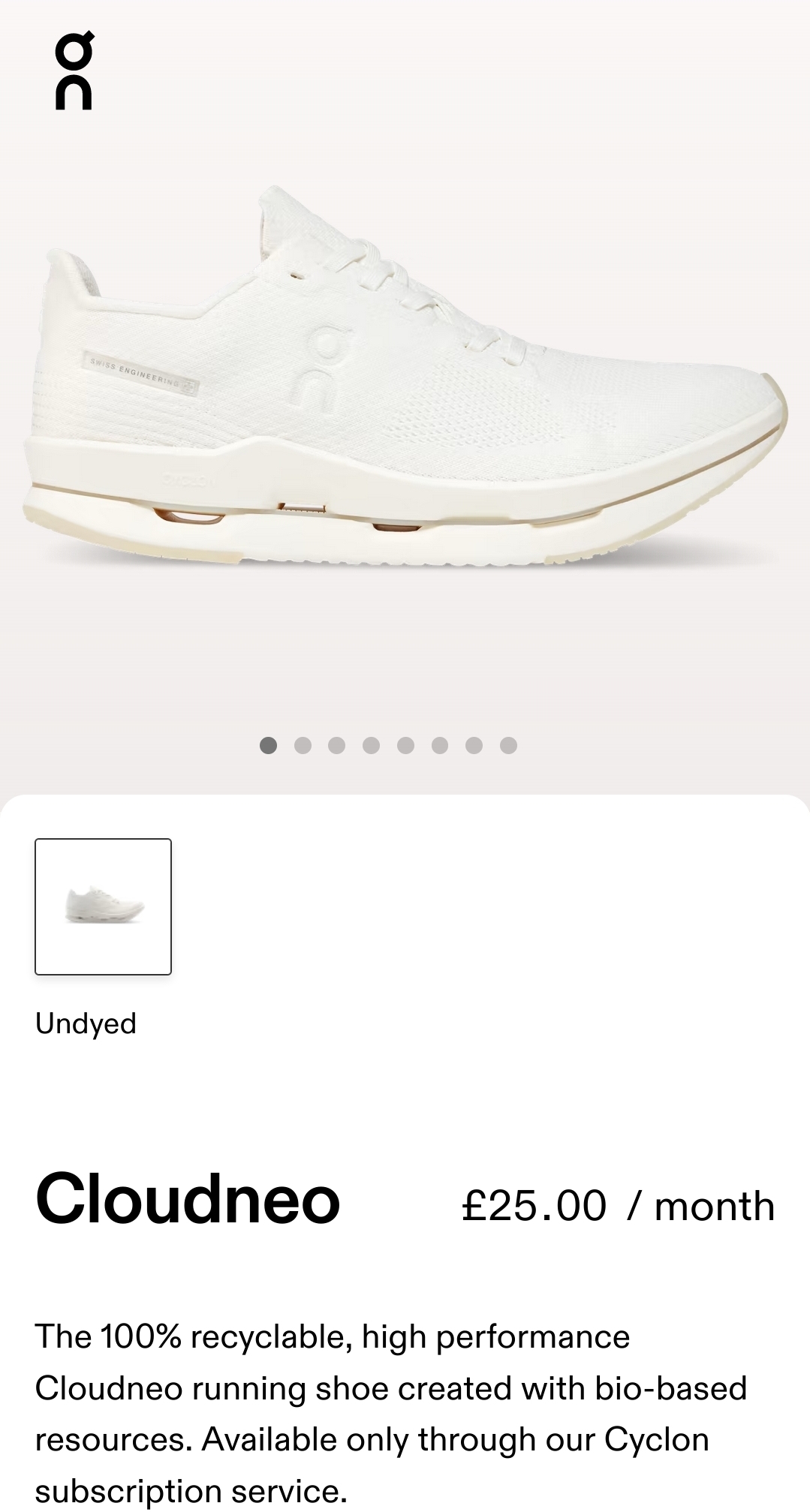This screenshot has width=810, height=1512.
Task: Go to the On homepage via logo
Action: click(74, 71)
